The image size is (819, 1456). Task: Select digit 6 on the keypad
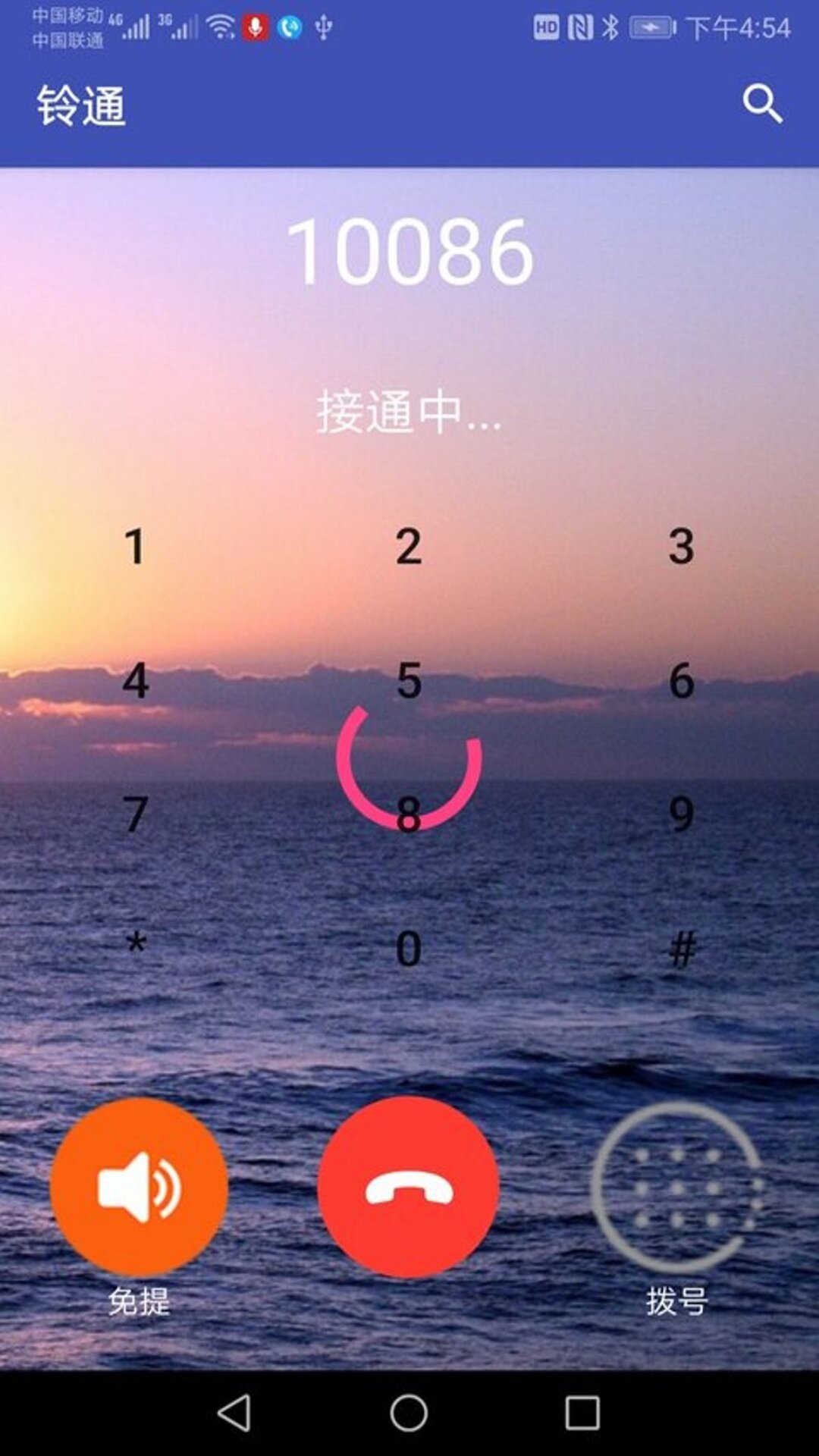(681, 680)
